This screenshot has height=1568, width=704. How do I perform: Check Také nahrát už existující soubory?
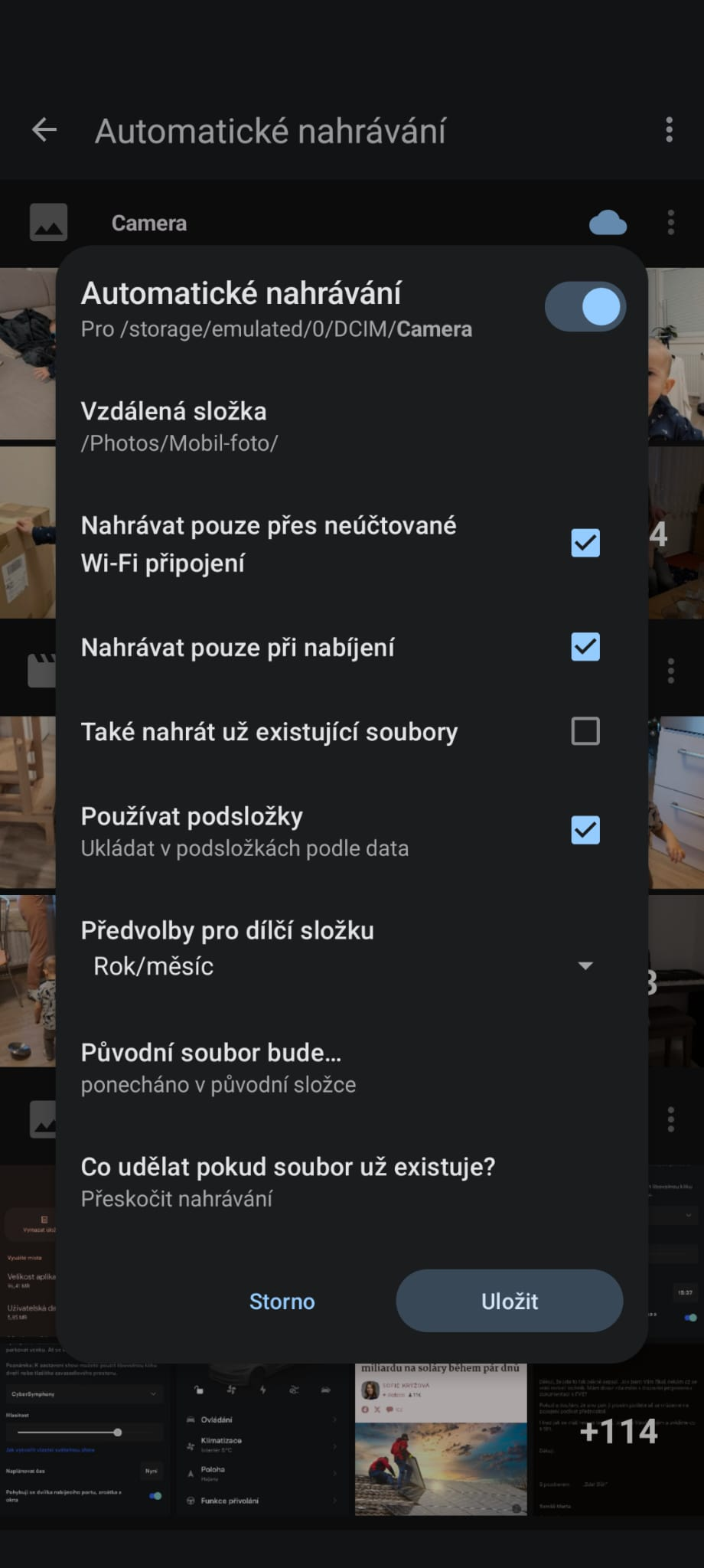coord(585,731)
